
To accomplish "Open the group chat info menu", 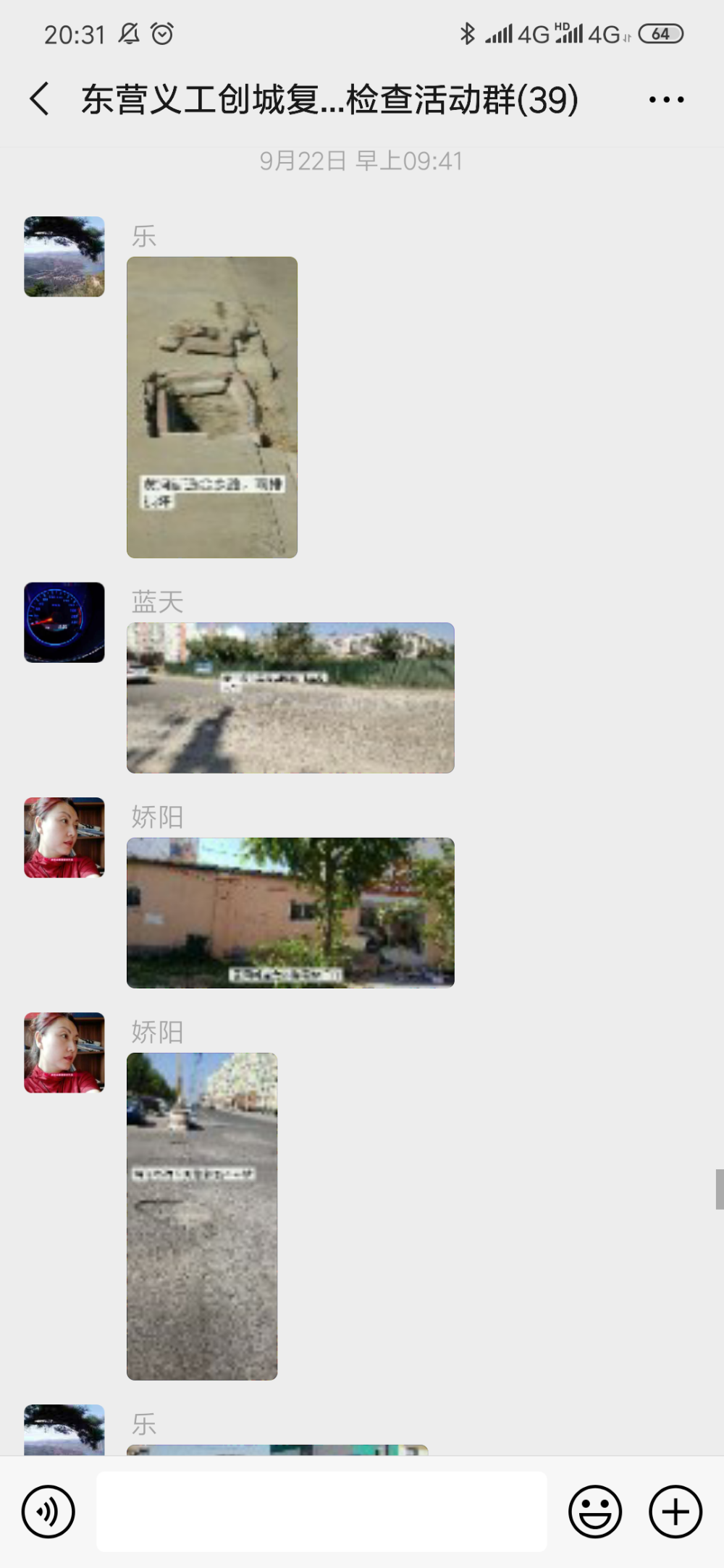I will [x=666, y=99].
